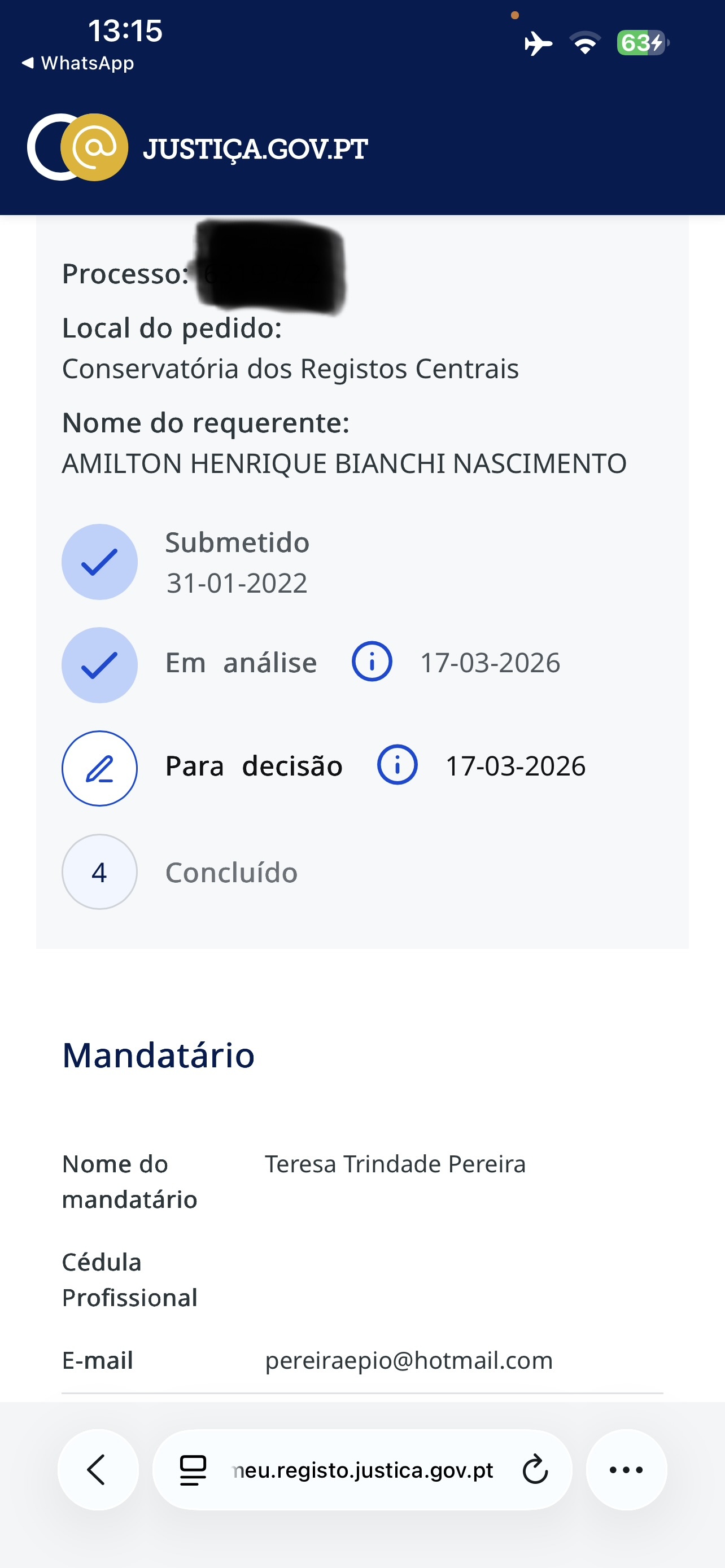Open the page options icon in address bar

tap(193, 1470)
